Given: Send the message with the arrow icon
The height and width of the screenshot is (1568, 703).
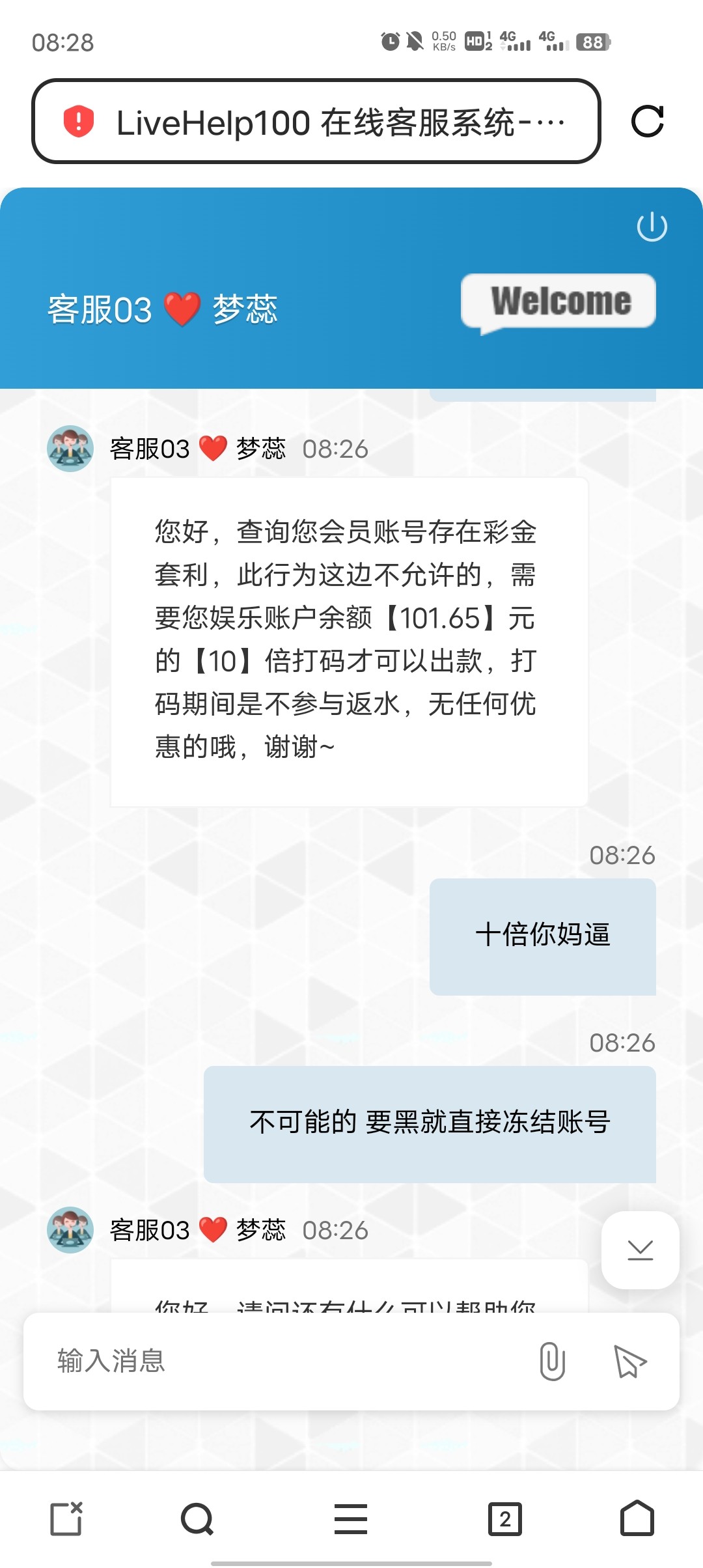Looking at the screenshot, I should point(630,1361).
